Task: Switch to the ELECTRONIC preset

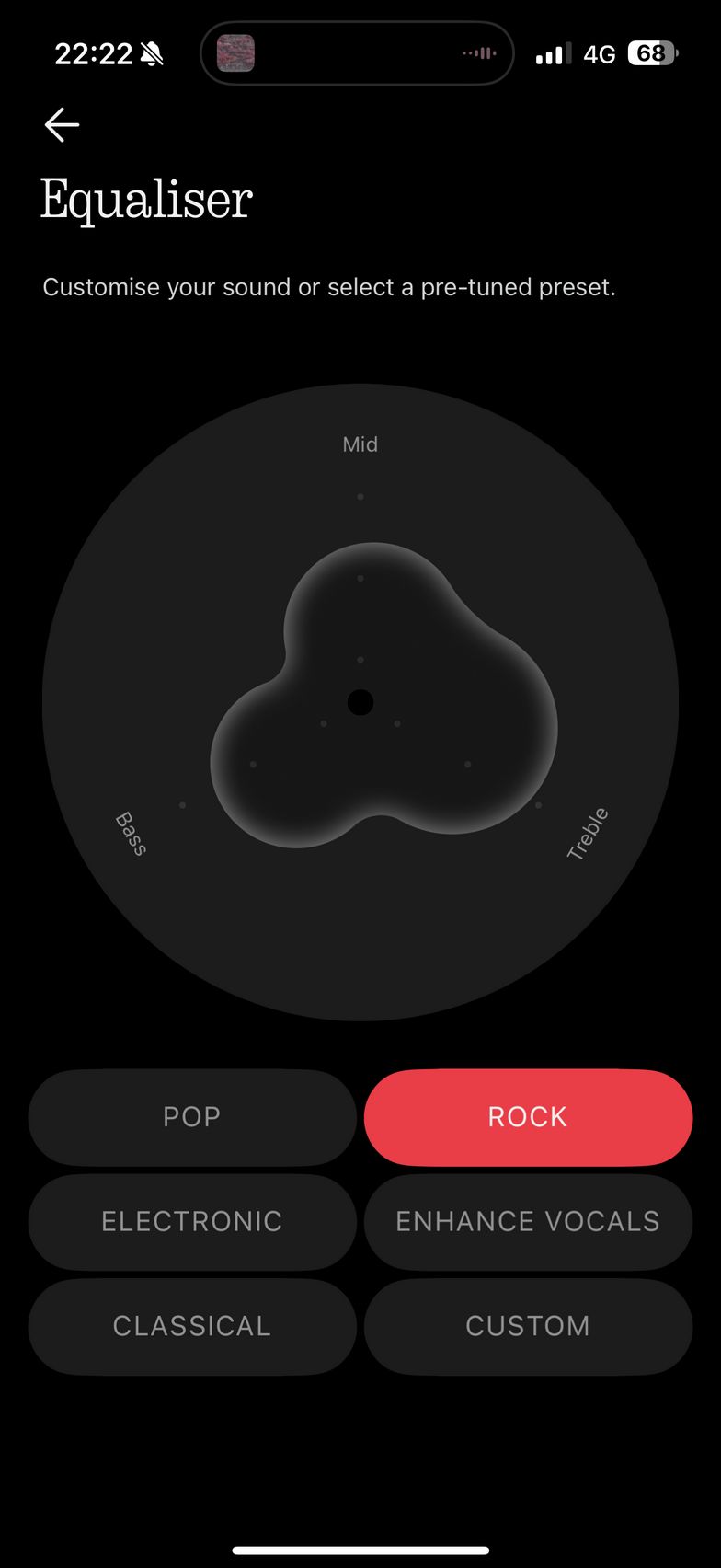Action: (x=192, y=1222)
